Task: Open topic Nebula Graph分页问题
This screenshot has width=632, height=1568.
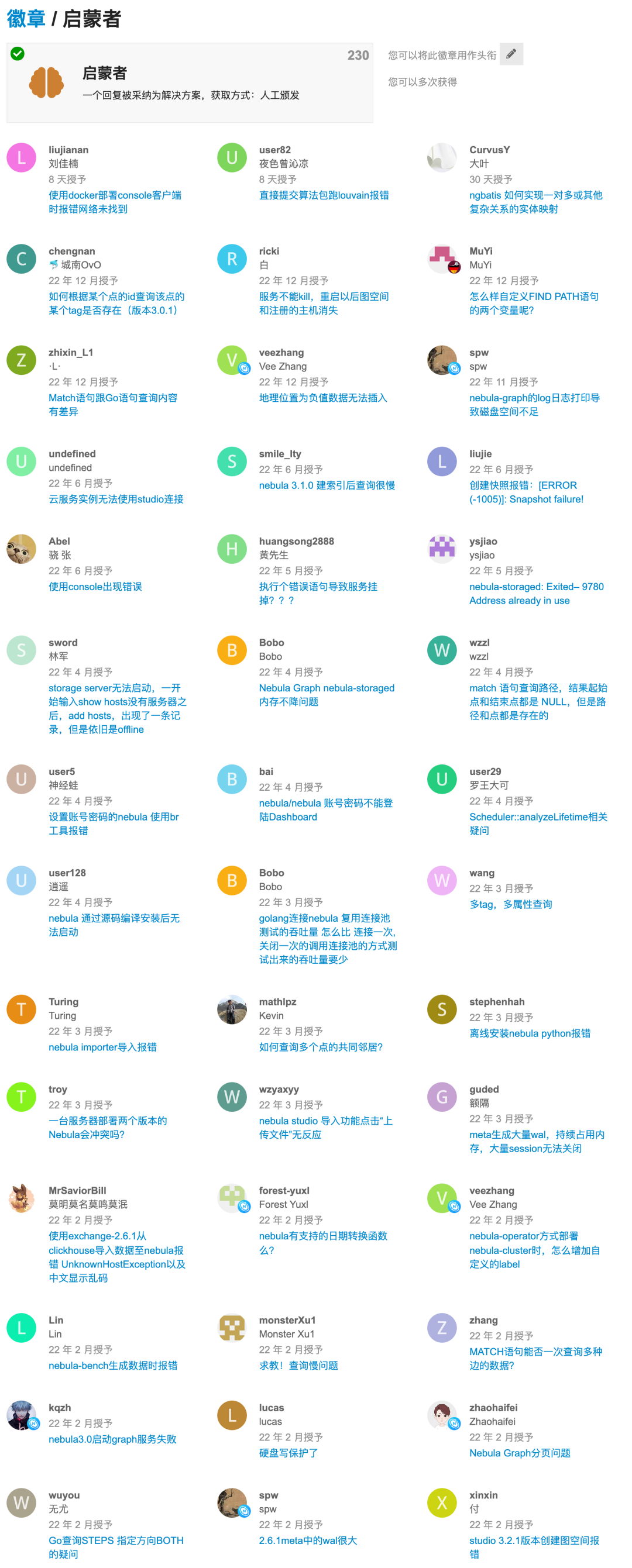Action: [x=520, y=1452]
